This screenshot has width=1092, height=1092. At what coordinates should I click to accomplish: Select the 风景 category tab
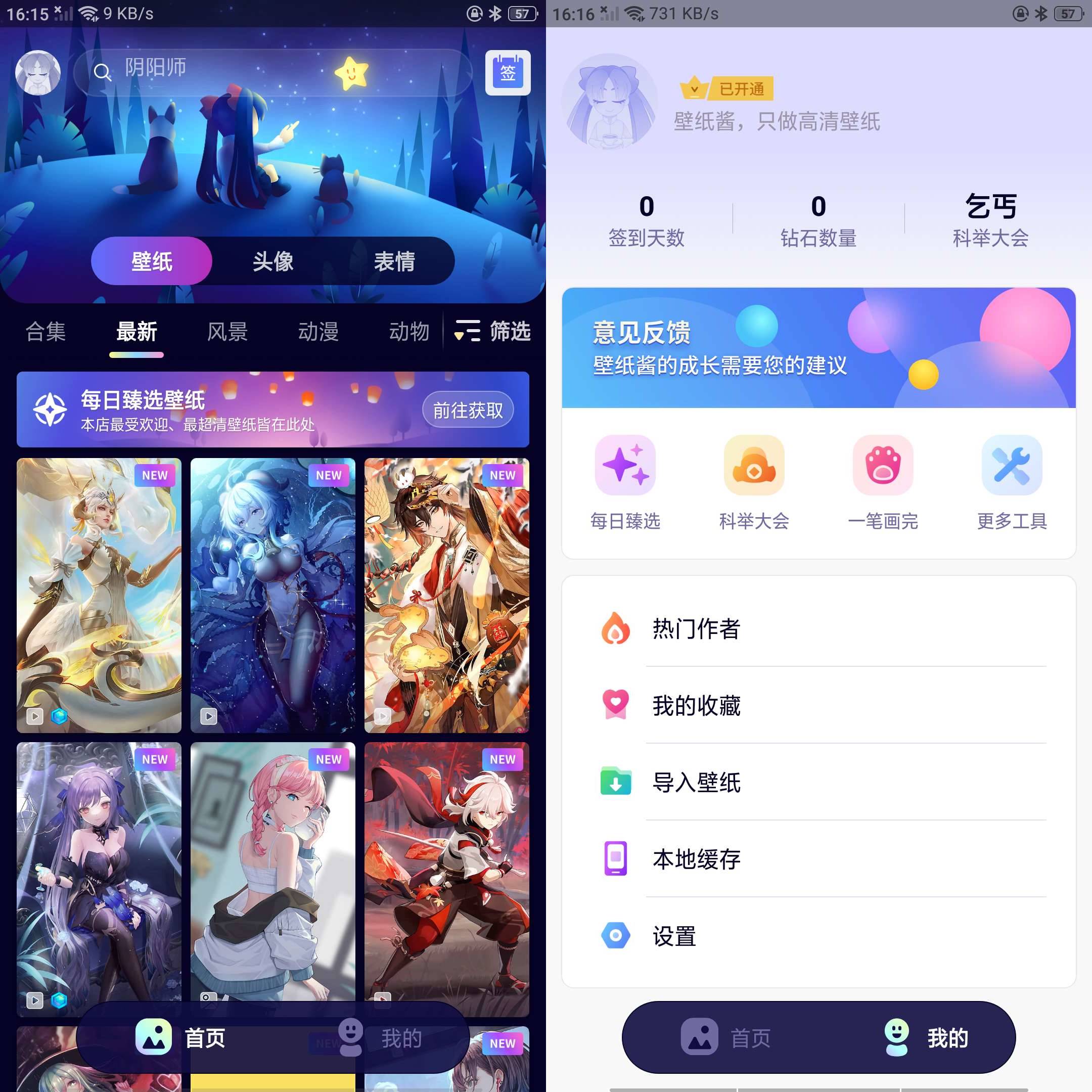pos(227,331)
